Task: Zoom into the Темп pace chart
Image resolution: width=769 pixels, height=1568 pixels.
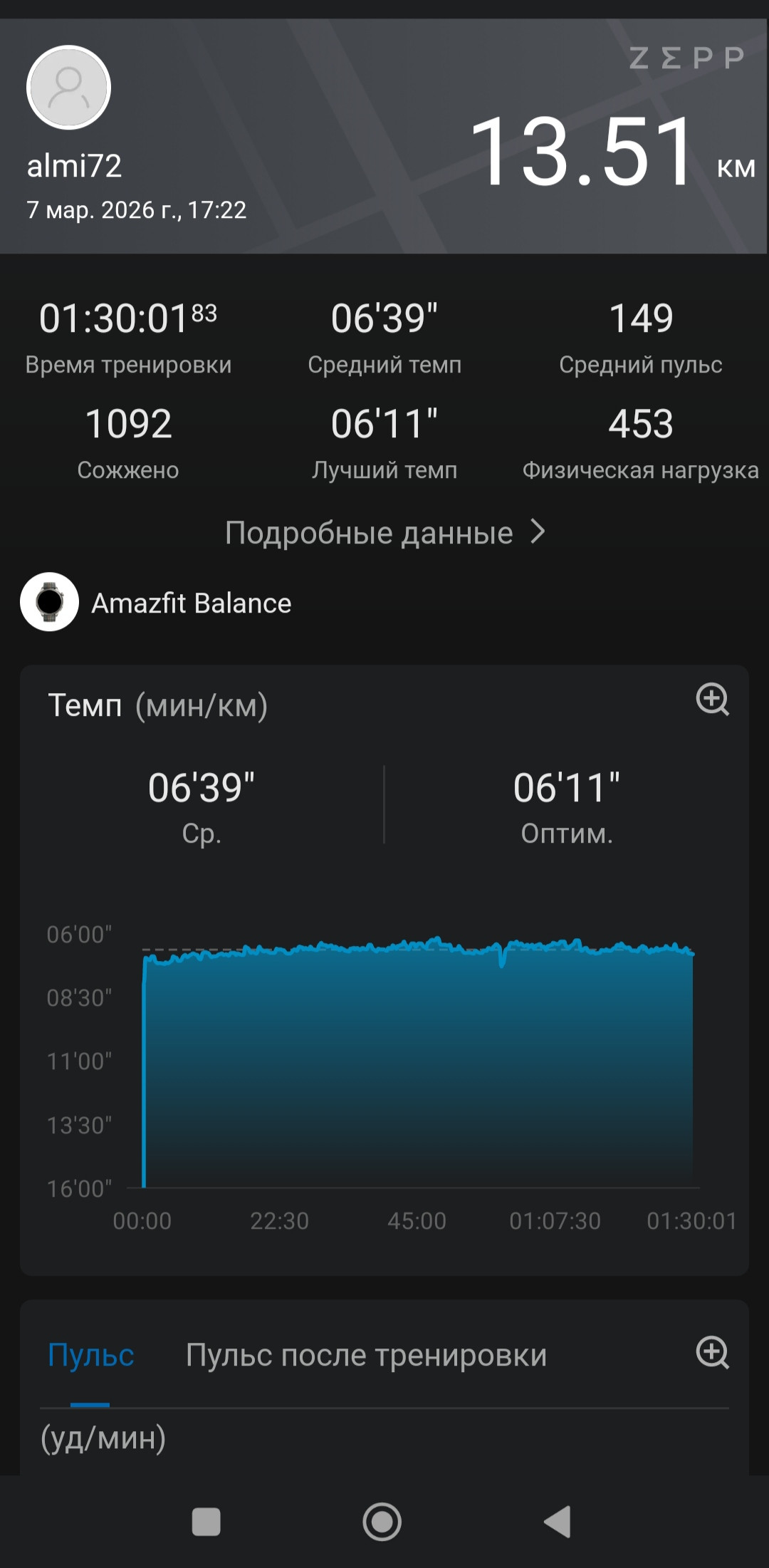Action: (x=713, y=700)
